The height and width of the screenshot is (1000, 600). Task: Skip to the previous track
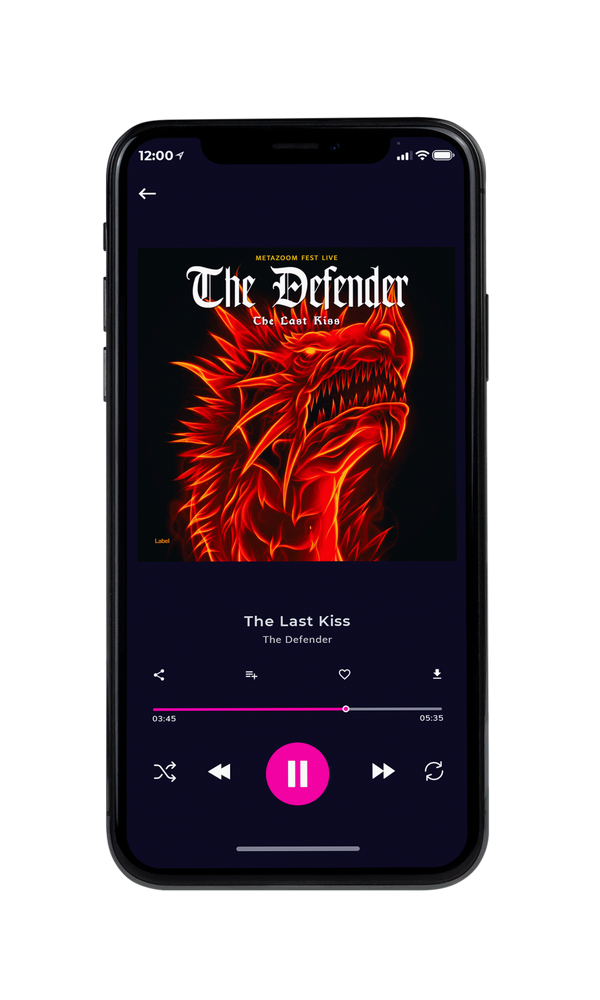tap(219, 772)
